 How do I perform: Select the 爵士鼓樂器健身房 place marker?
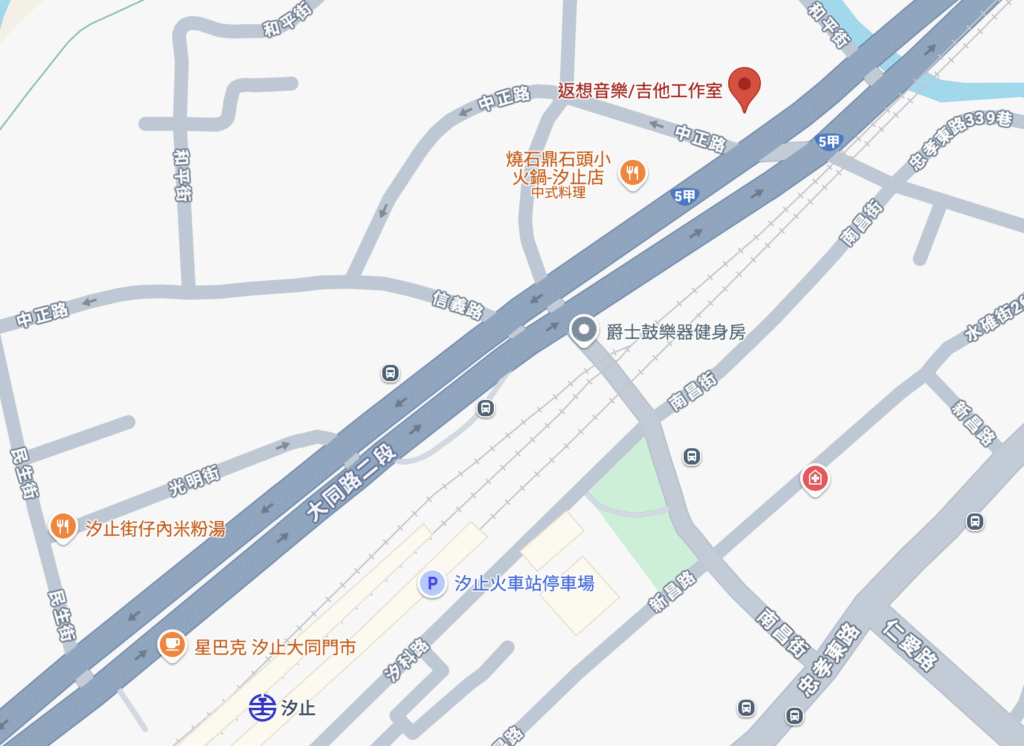click(584, 330)
